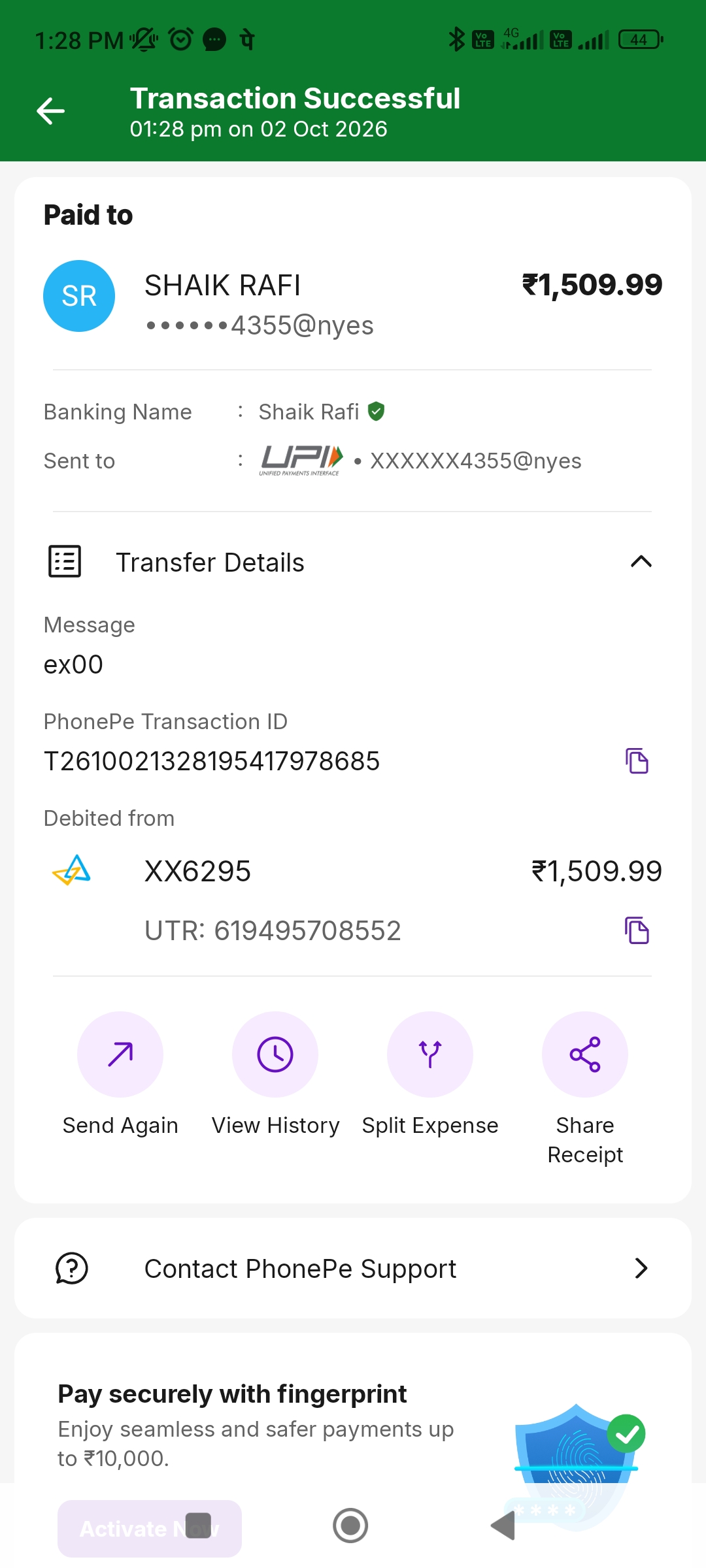Collapse the Transfer Details section
This screenshot has height=1568, width=706.
pos(641,562)
